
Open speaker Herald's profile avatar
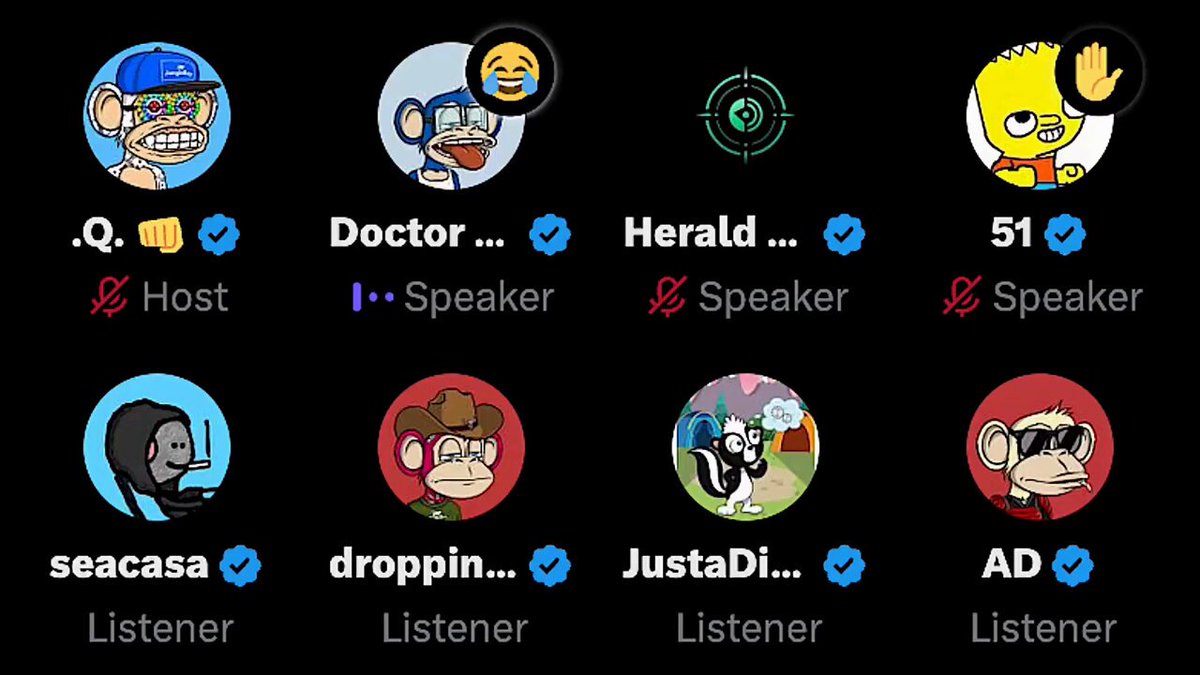[746, 115]
